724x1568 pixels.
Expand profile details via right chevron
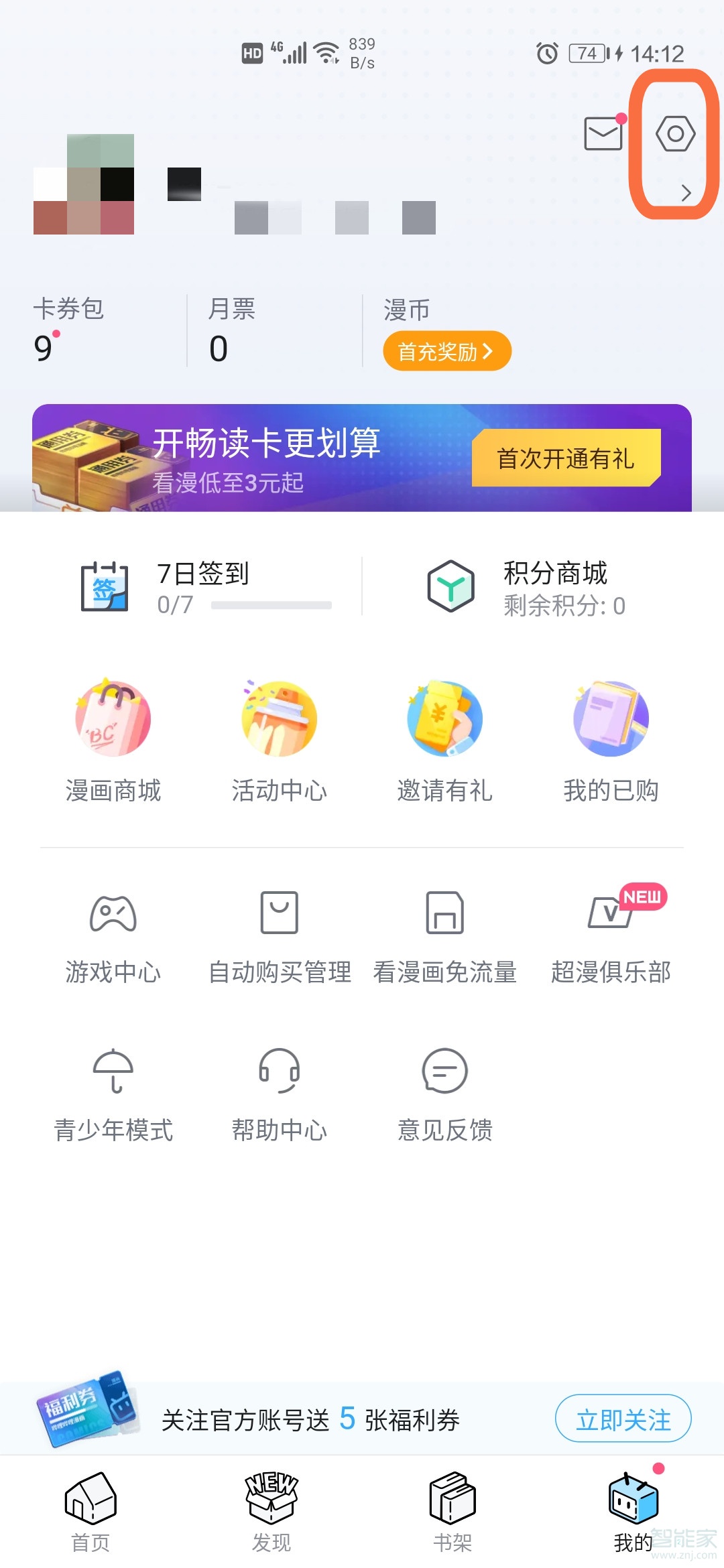click(x=687, y=194)
